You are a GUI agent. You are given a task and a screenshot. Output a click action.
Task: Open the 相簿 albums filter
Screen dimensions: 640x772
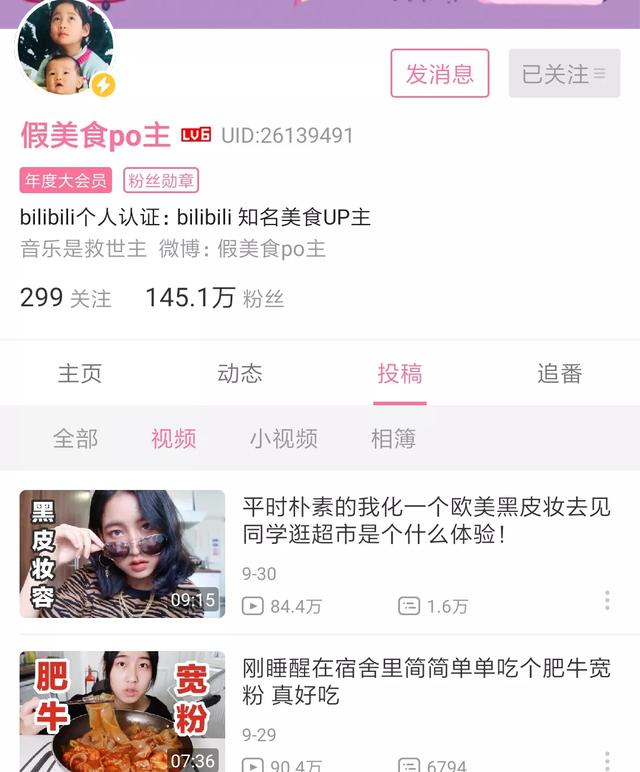[393, 438]
